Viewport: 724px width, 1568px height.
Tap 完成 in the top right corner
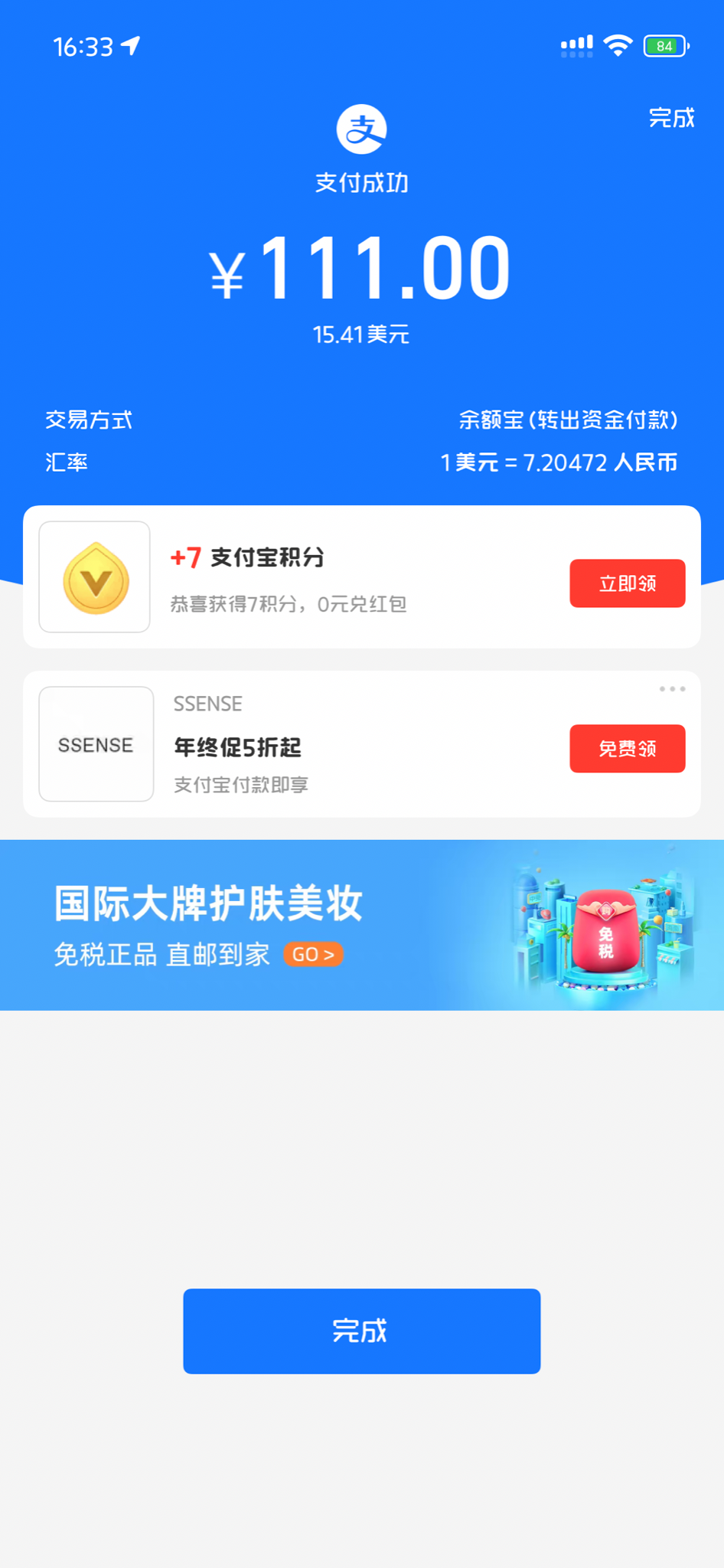click(671, 118)
